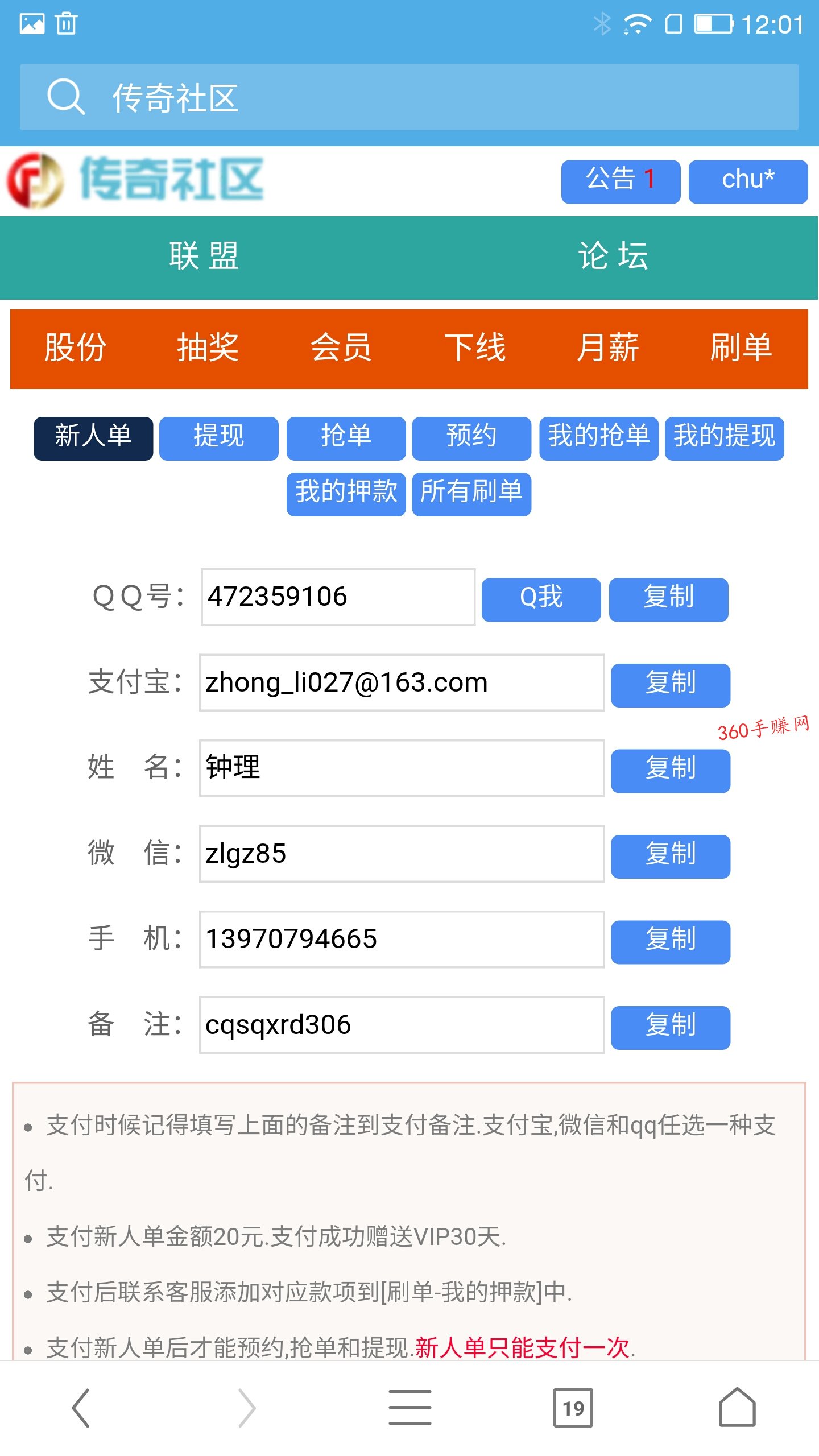Open the chu* account button

[748, 181]
